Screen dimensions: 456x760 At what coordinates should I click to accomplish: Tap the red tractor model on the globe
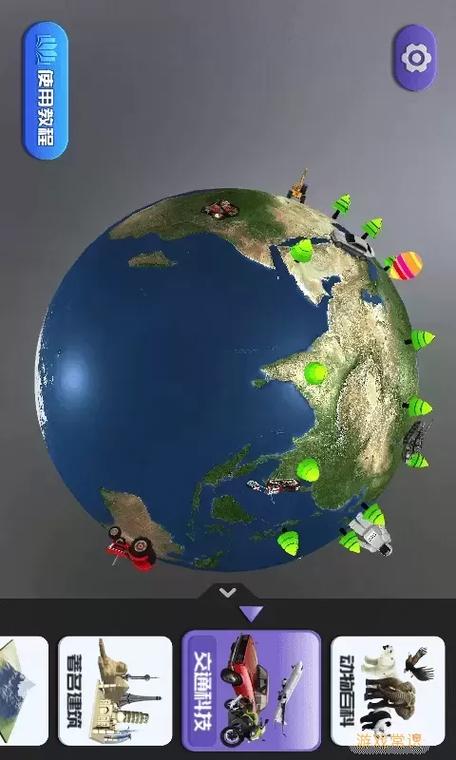[131, 548]
